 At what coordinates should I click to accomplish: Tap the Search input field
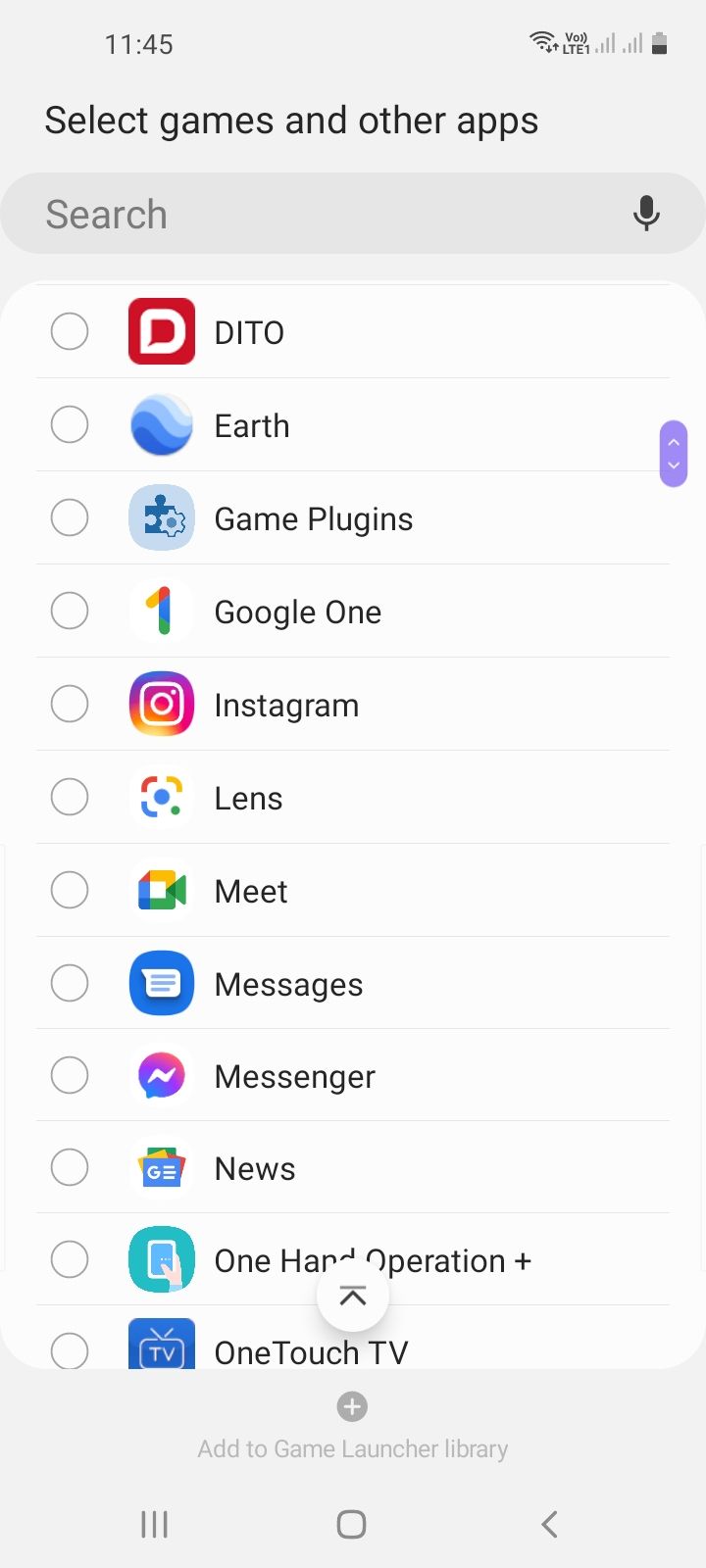click(x=294, y=213)
